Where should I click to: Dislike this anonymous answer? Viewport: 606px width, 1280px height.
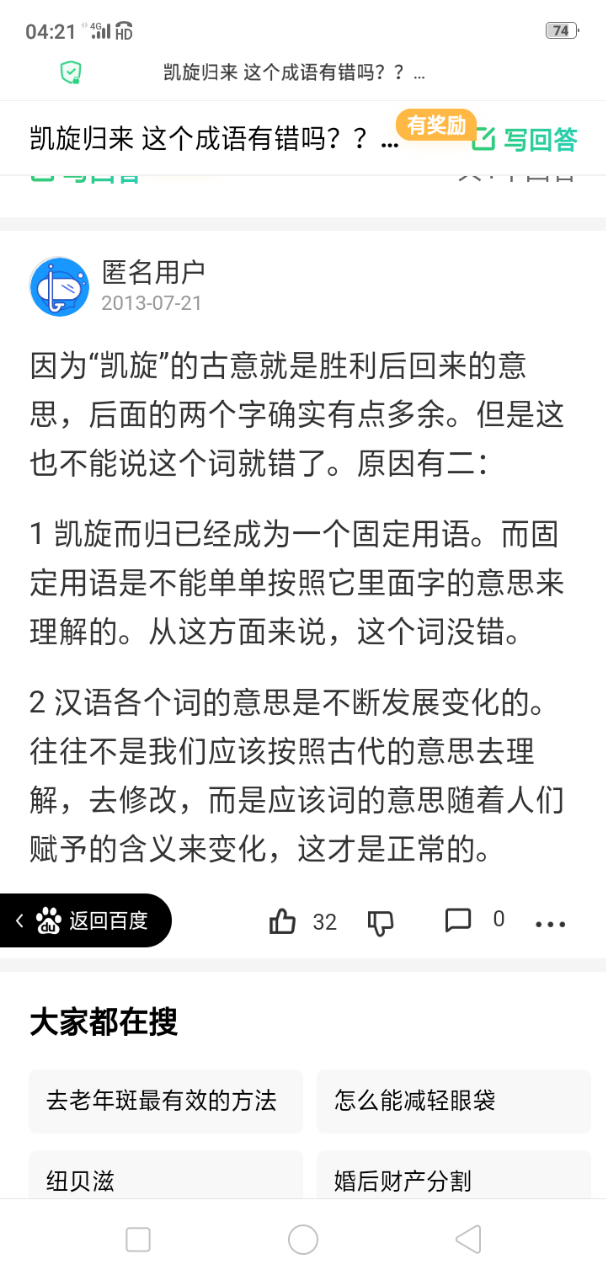[x=381, y=922]
